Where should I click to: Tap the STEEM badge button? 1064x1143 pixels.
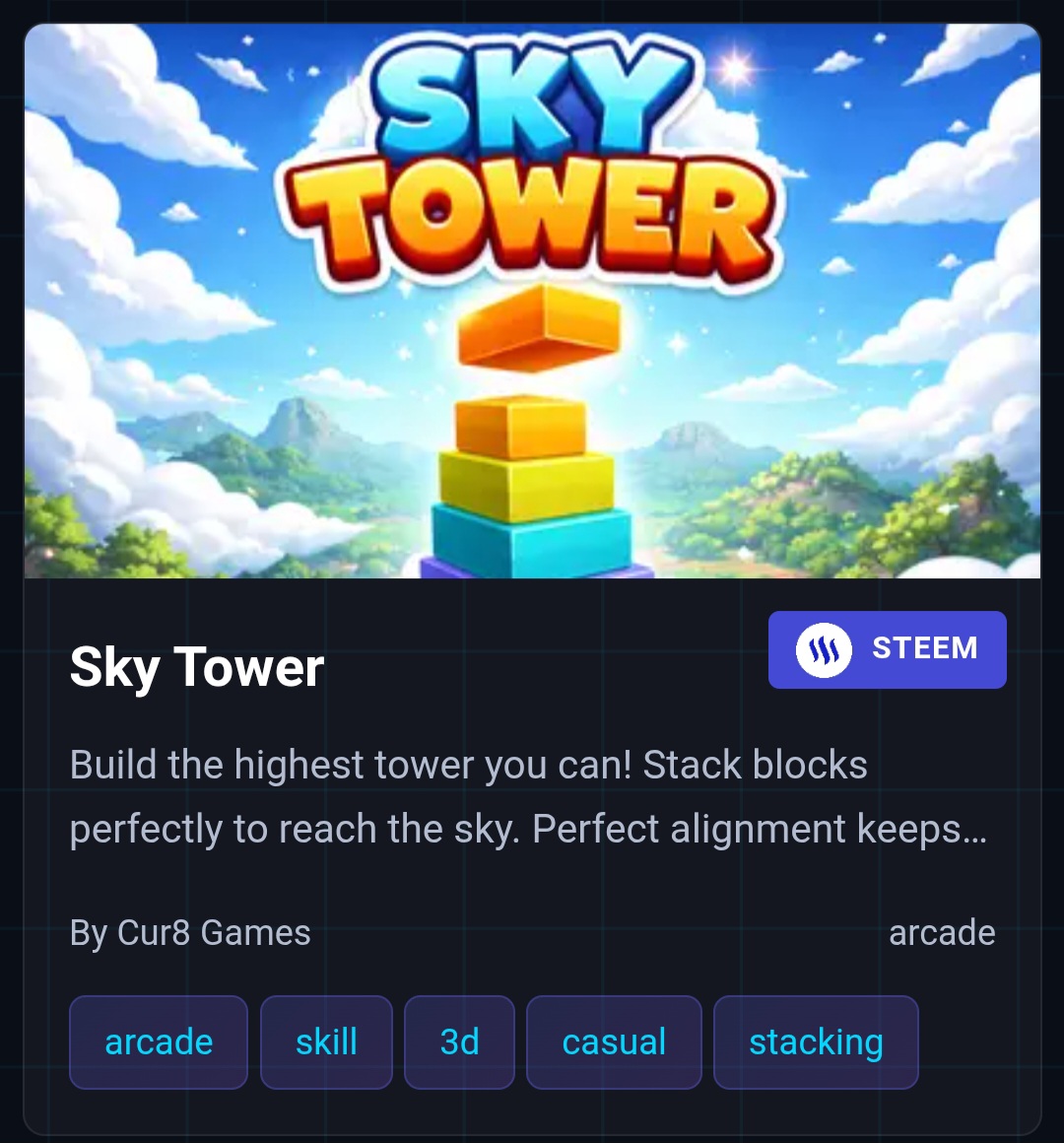pyautogui.click(x=887, y=649)
